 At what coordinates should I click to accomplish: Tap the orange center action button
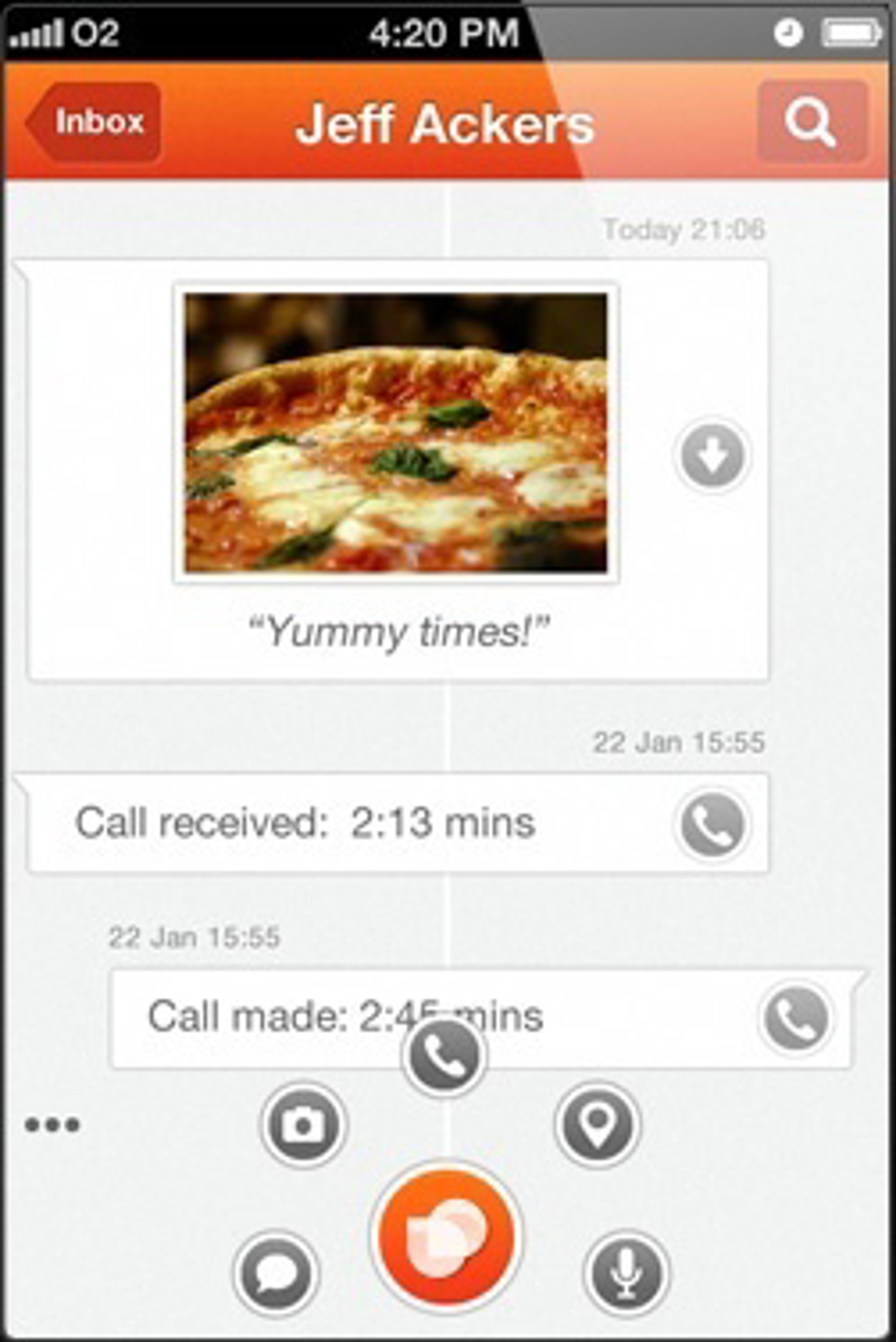pyautogui.click(x=446, y=1236)
